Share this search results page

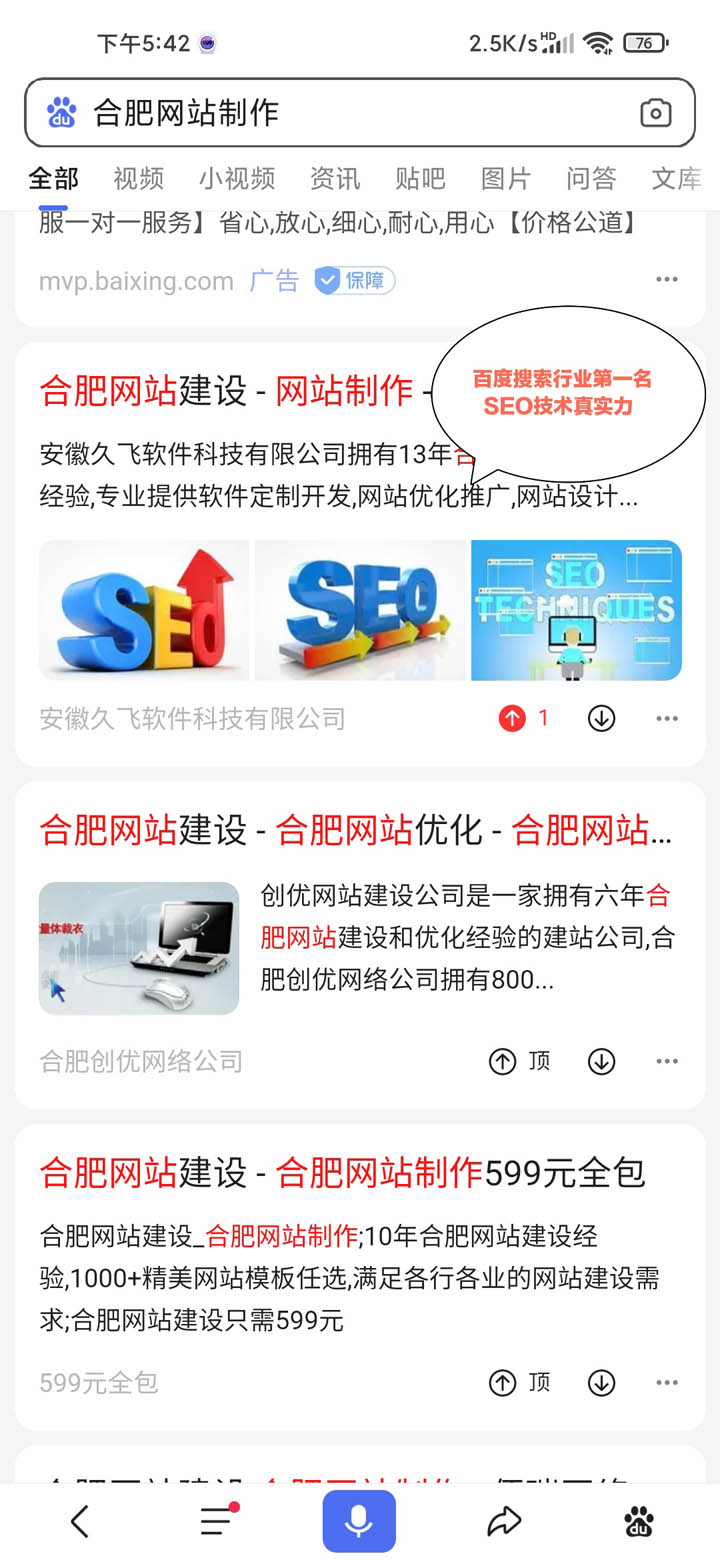[x=504, y=1522]
